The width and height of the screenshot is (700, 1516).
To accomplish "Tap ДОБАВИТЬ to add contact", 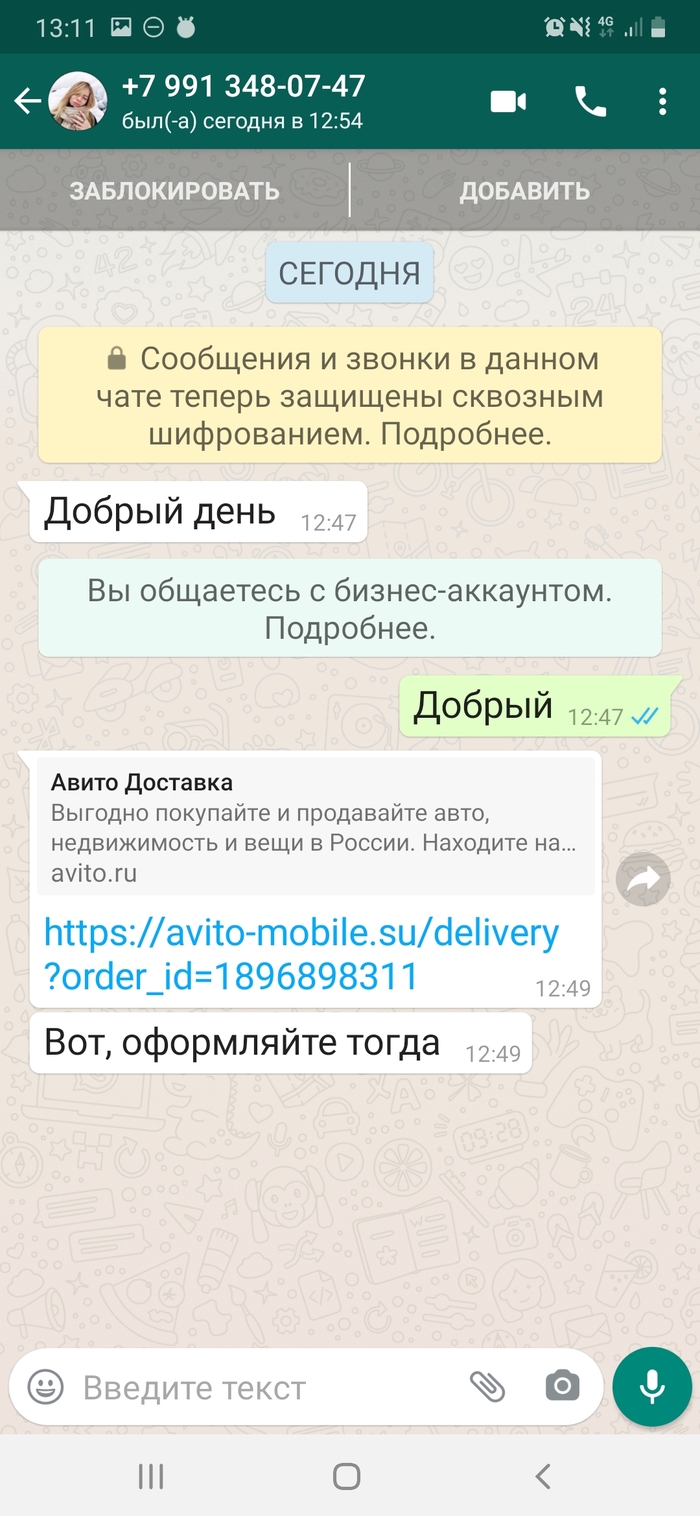I will point(524,191).
